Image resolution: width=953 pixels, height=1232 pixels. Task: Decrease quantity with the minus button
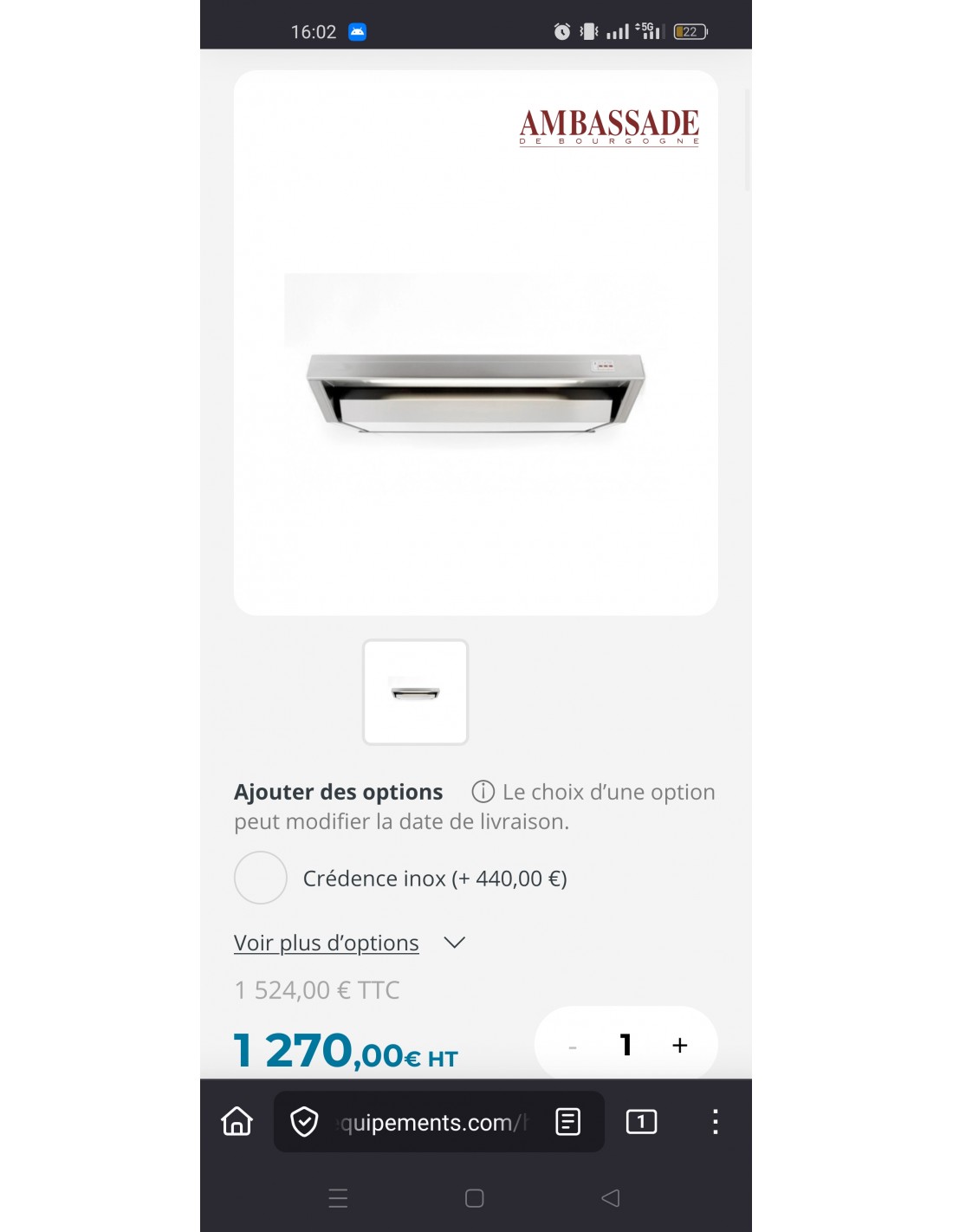(x=573, y=1047)
